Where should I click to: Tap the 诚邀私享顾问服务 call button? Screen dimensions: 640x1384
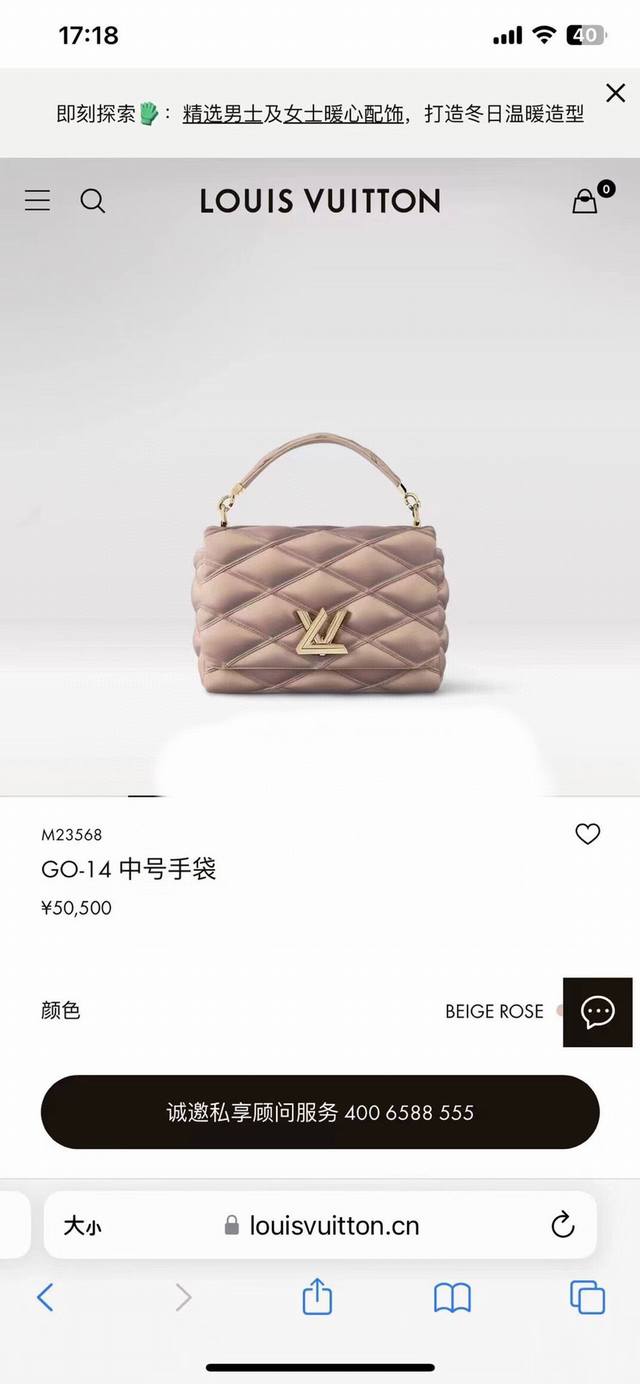[x=320, y=1112]
